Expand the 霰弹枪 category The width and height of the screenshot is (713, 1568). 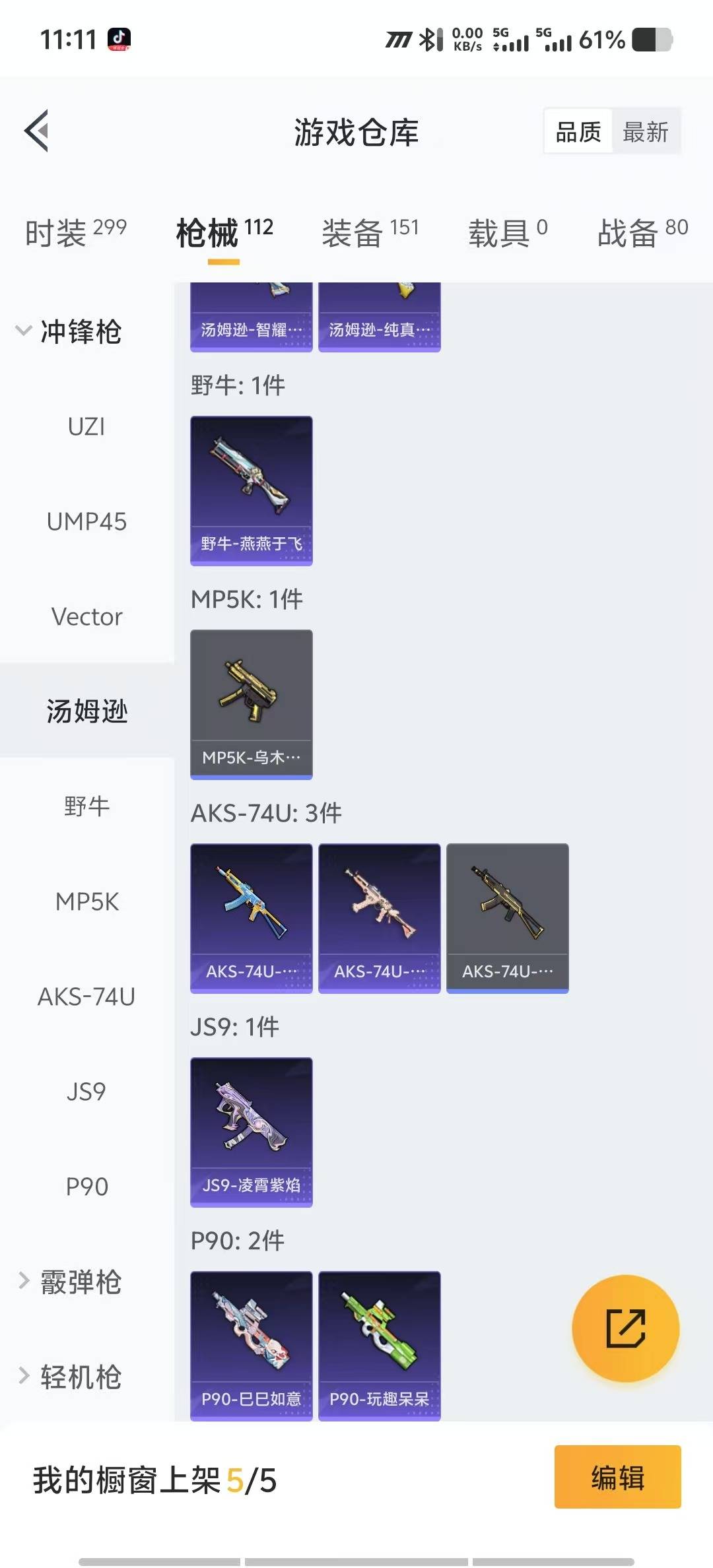(70, 1282)
